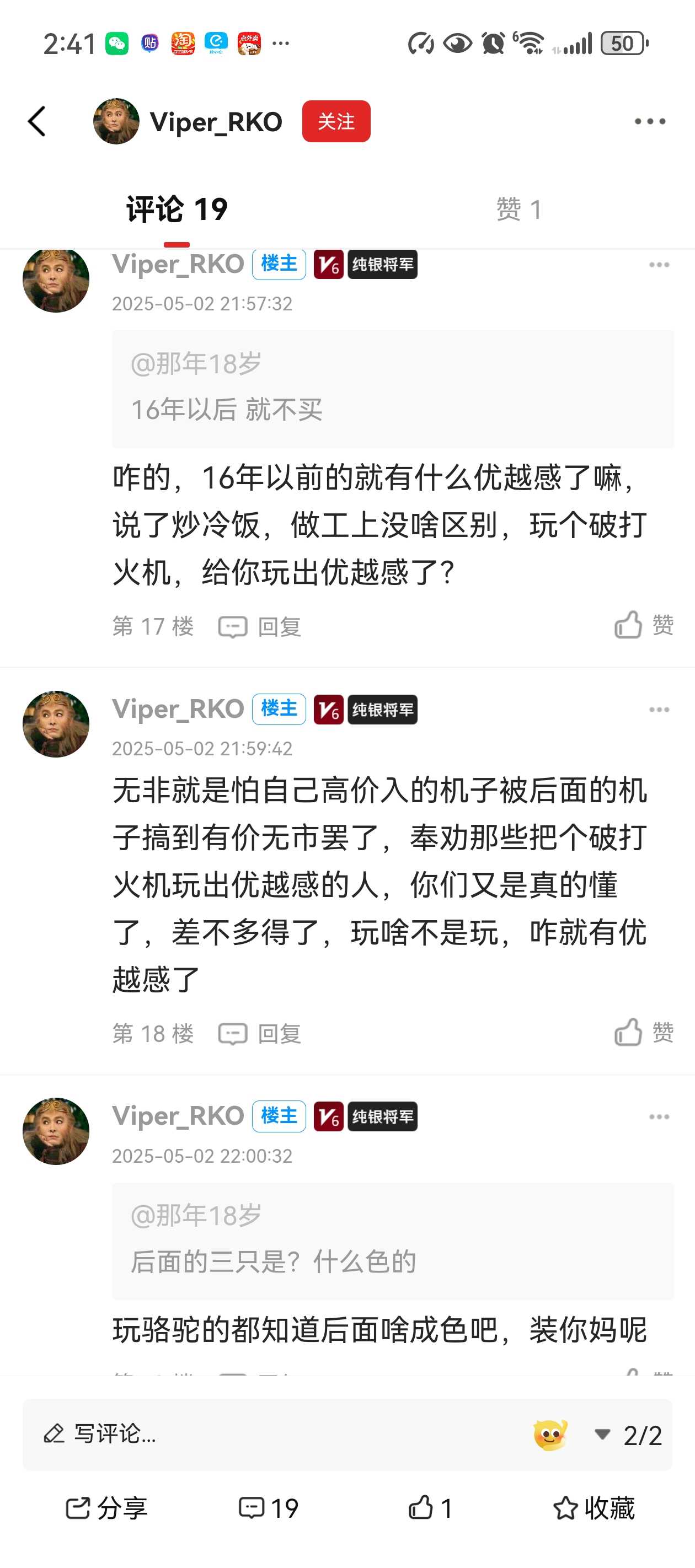Go back using the header arrow
Viewport: 695px width, 1568px height.
pyautogui.click(x=37, y=121)
